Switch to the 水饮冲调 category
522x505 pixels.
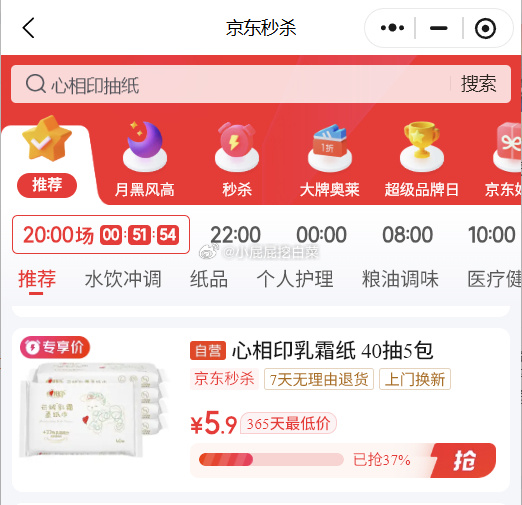pos(123,279)
